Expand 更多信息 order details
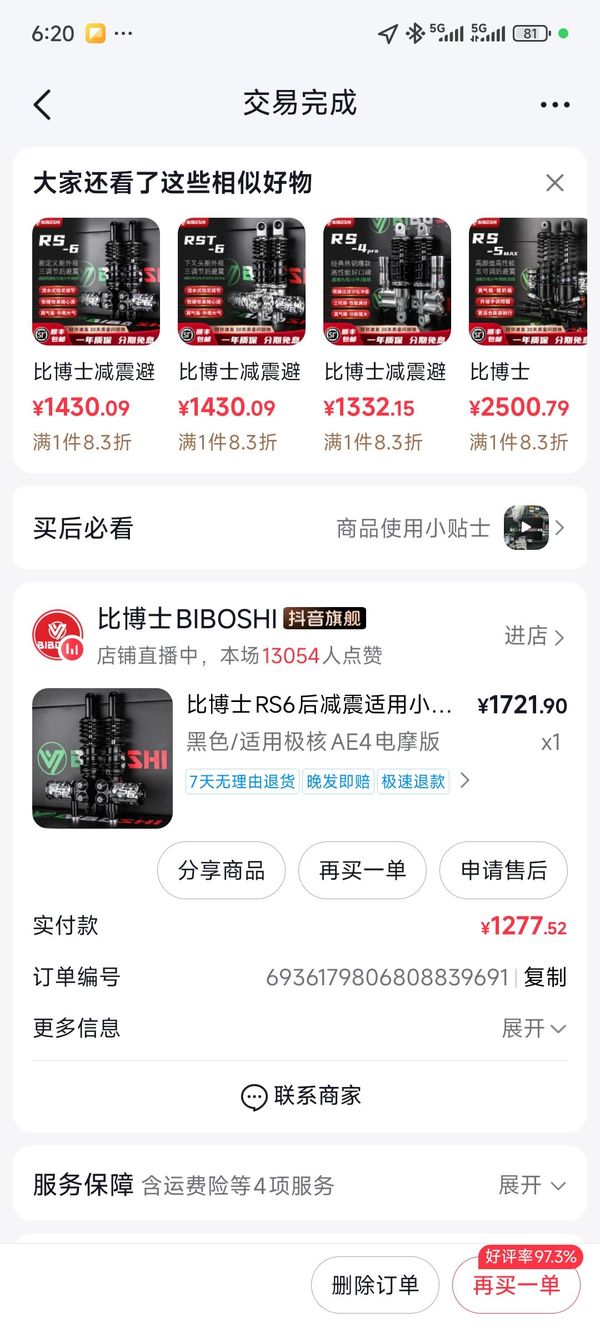 tap(533, 1028)
